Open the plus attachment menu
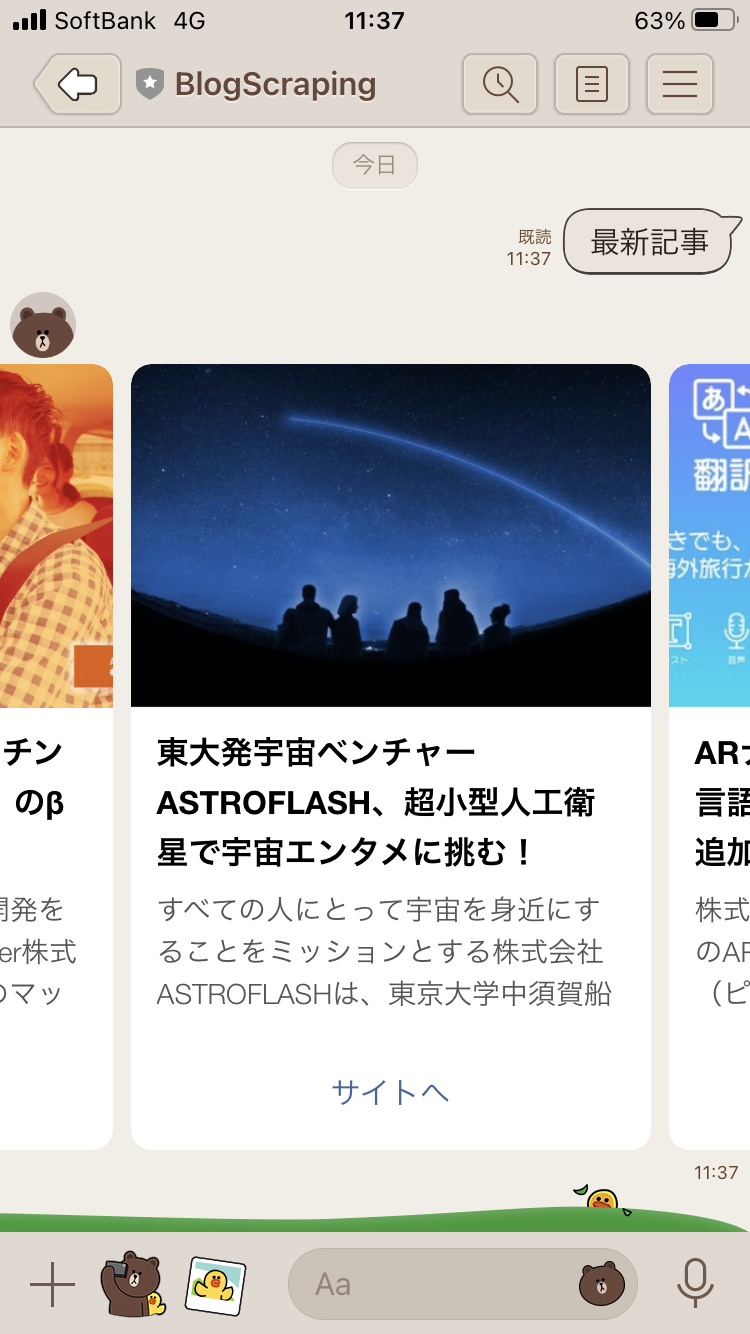Image resolution: width=750 pixels, height=1334 pixels. (52, 1285)
